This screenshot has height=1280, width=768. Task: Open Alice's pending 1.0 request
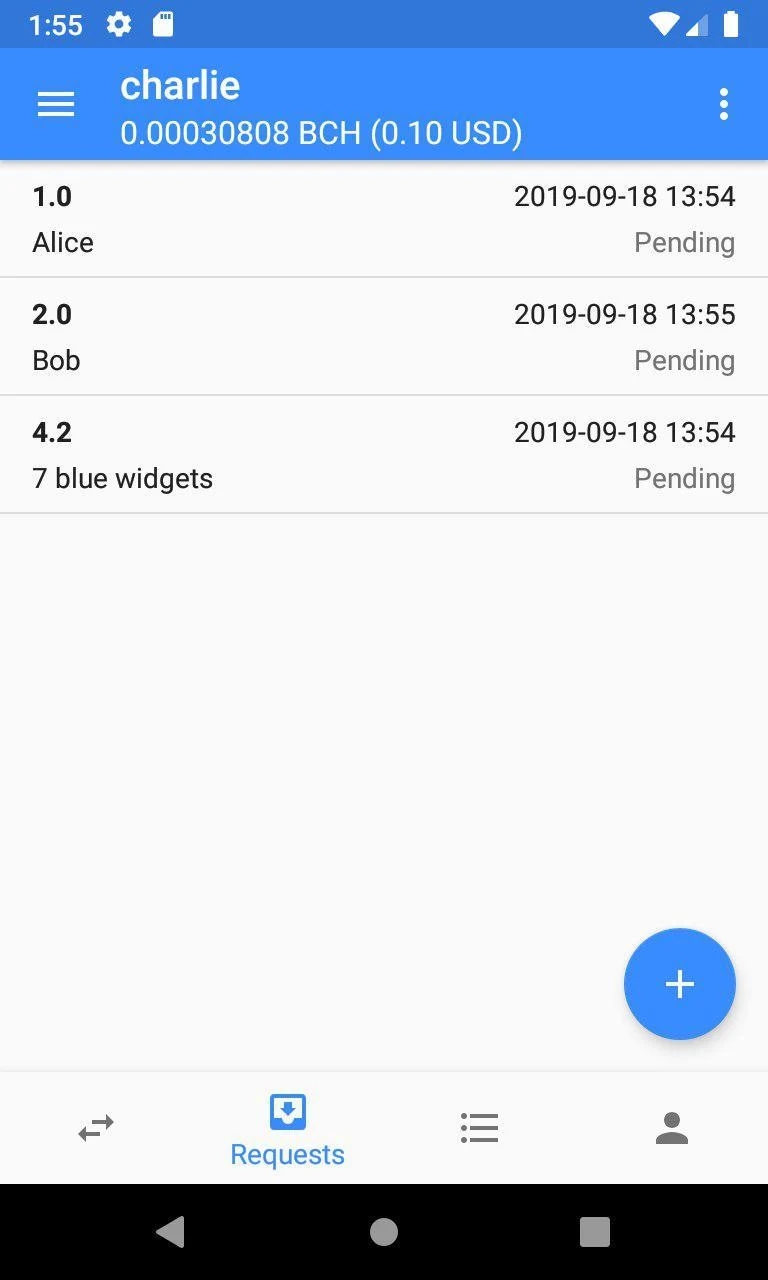pos(384,219)
